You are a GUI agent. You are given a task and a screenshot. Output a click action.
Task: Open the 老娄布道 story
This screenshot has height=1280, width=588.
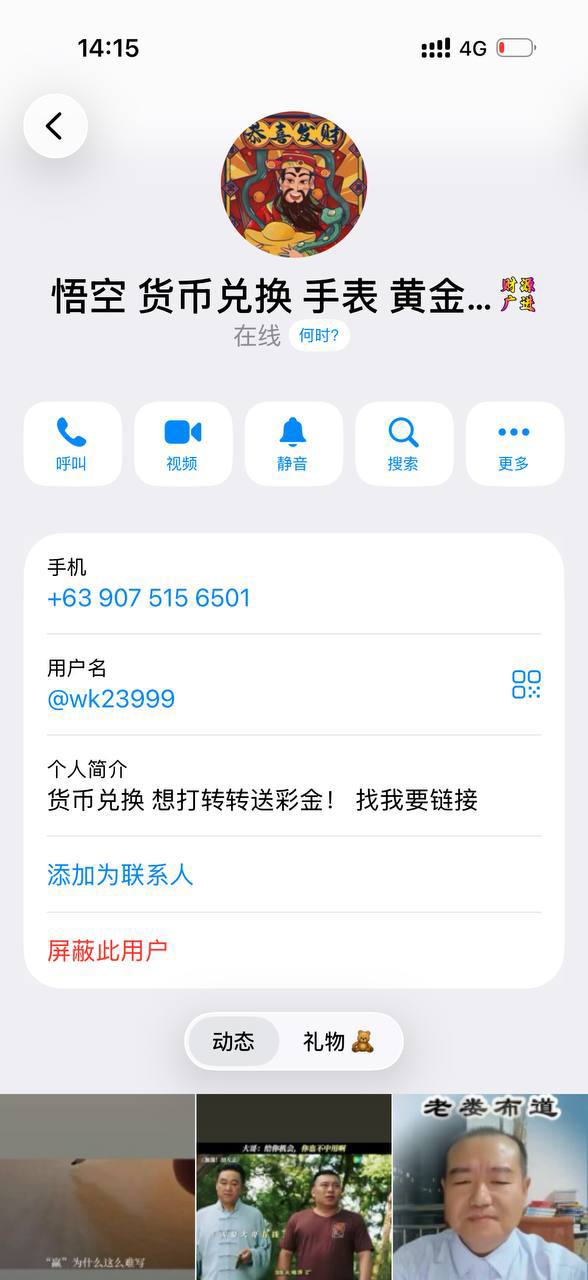(x=490, y=1187)
